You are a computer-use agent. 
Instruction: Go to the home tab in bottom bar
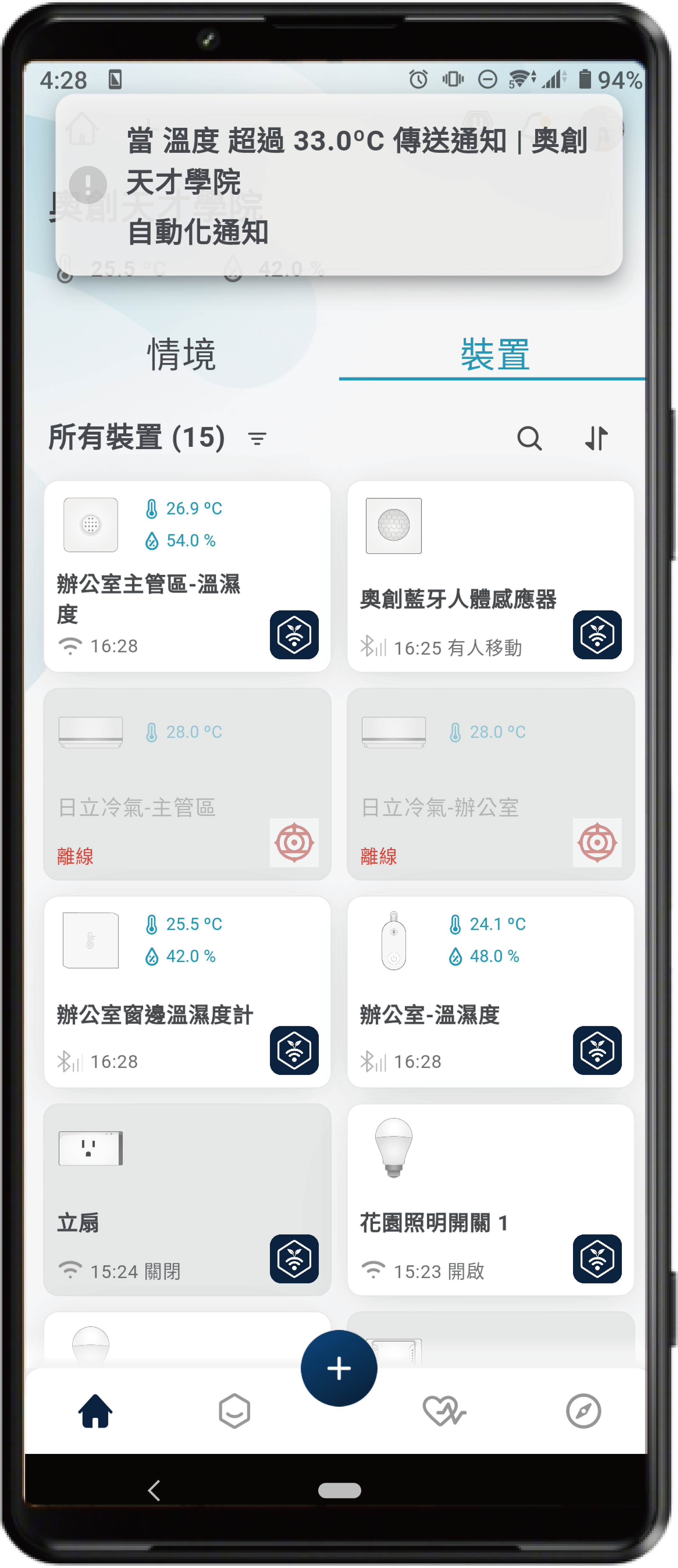click(95, 1411)
